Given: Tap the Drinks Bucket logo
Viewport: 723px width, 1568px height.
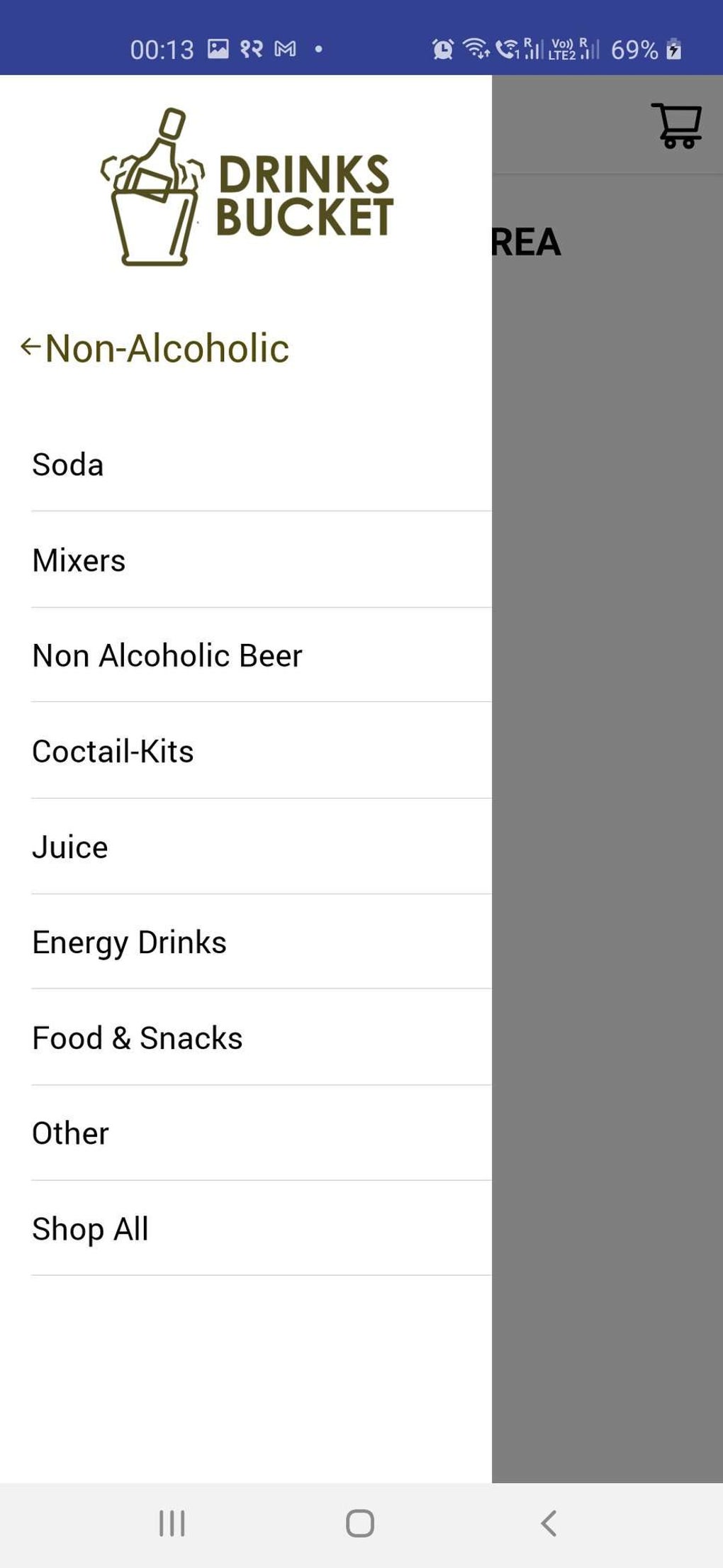Looking at the screenshot, I should click(x=245, y=188).
